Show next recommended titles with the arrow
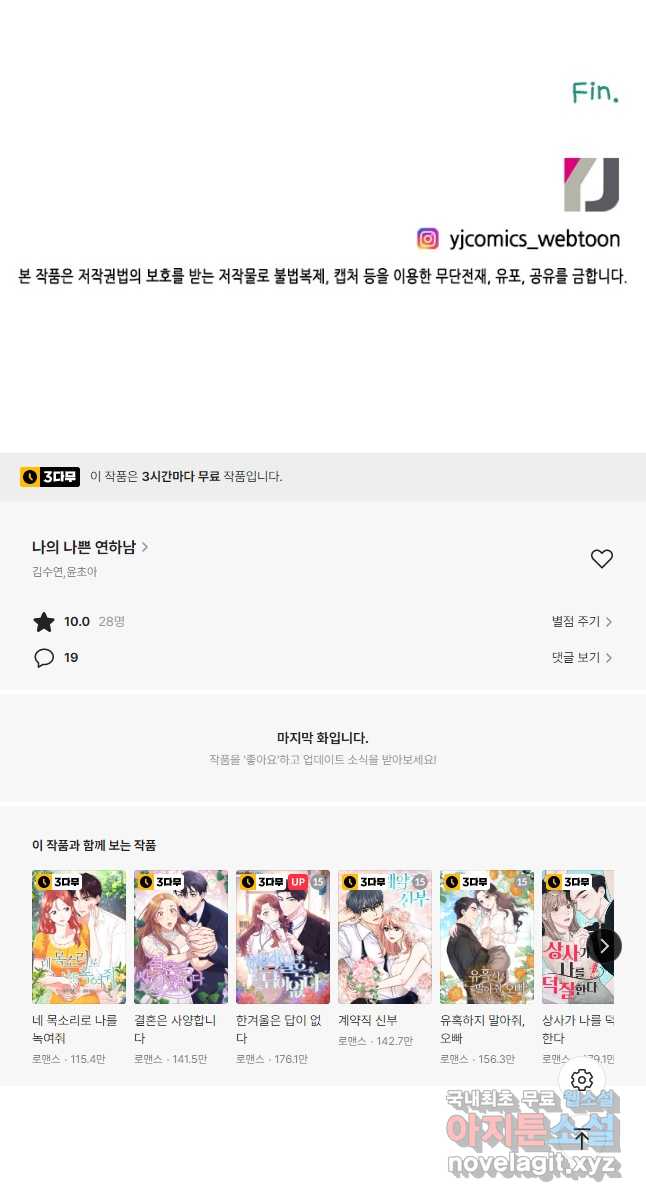646x1202 pixels. tap(604, 945)
